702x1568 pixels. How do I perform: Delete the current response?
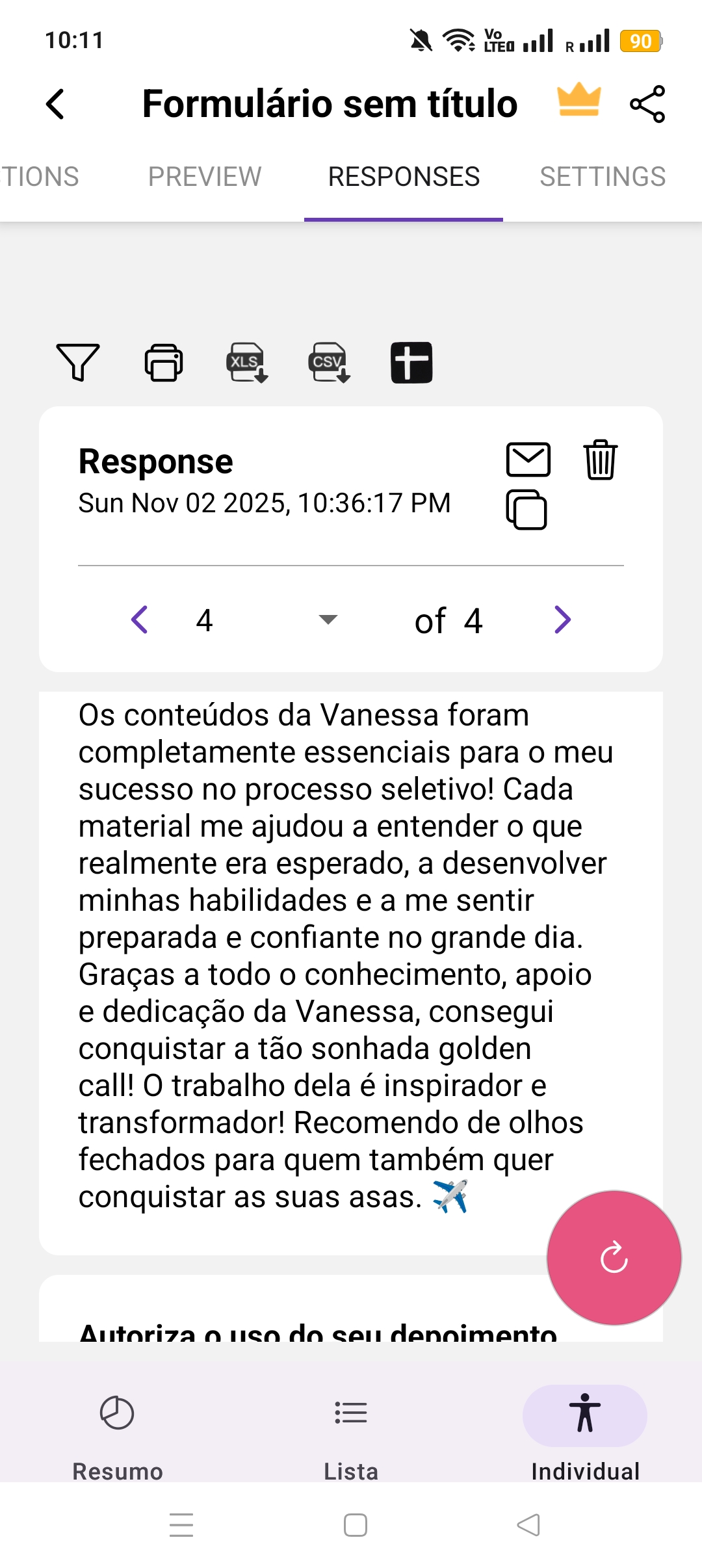pyautogui.click(x=599, y=460)
